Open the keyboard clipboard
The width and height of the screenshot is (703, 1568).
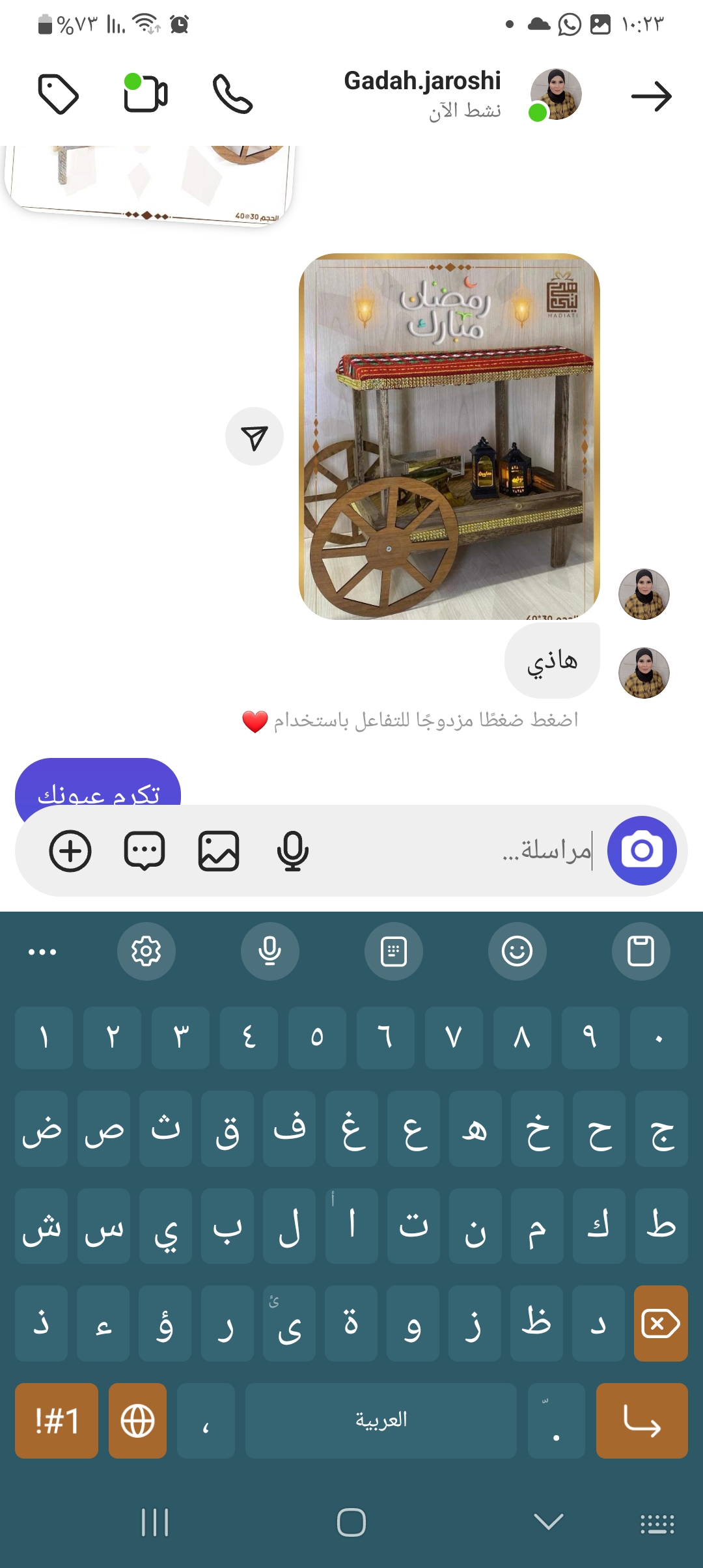point(641,951)
